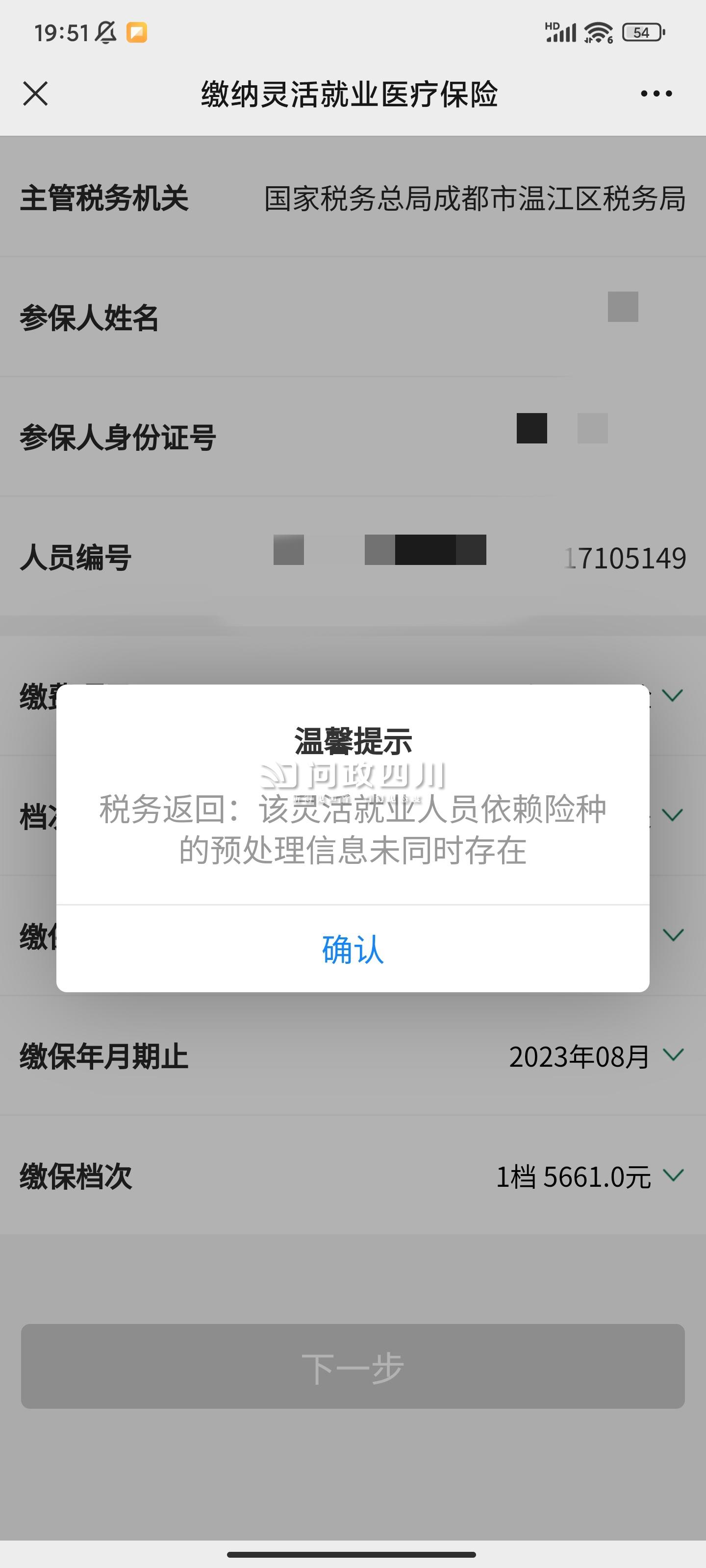
Task: Tap the 下一步 button
Action: pyautogui.click(x=353, y=1367)
